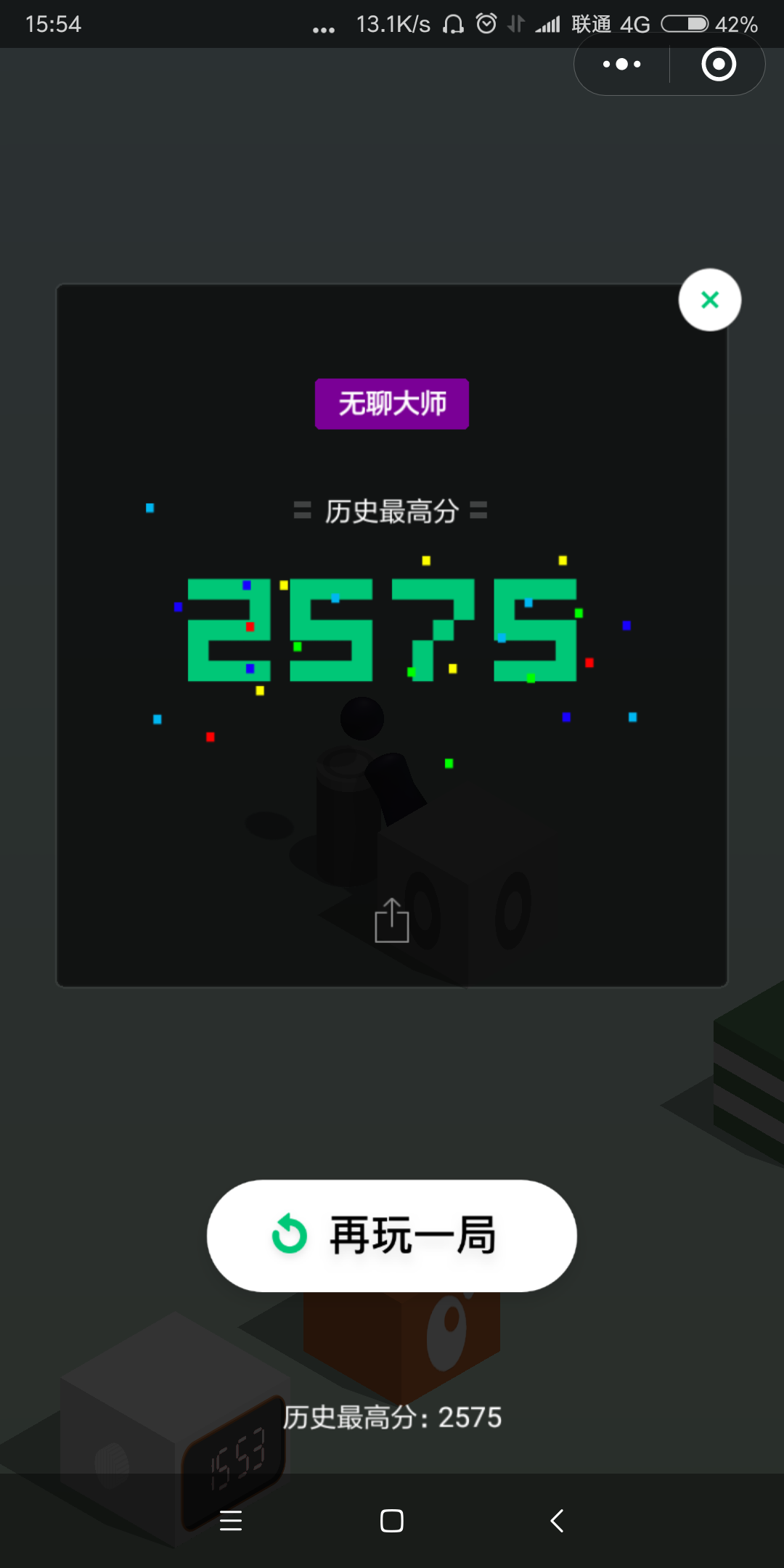Tap the vibrate mode icon in status bar

tap(516, 23)
